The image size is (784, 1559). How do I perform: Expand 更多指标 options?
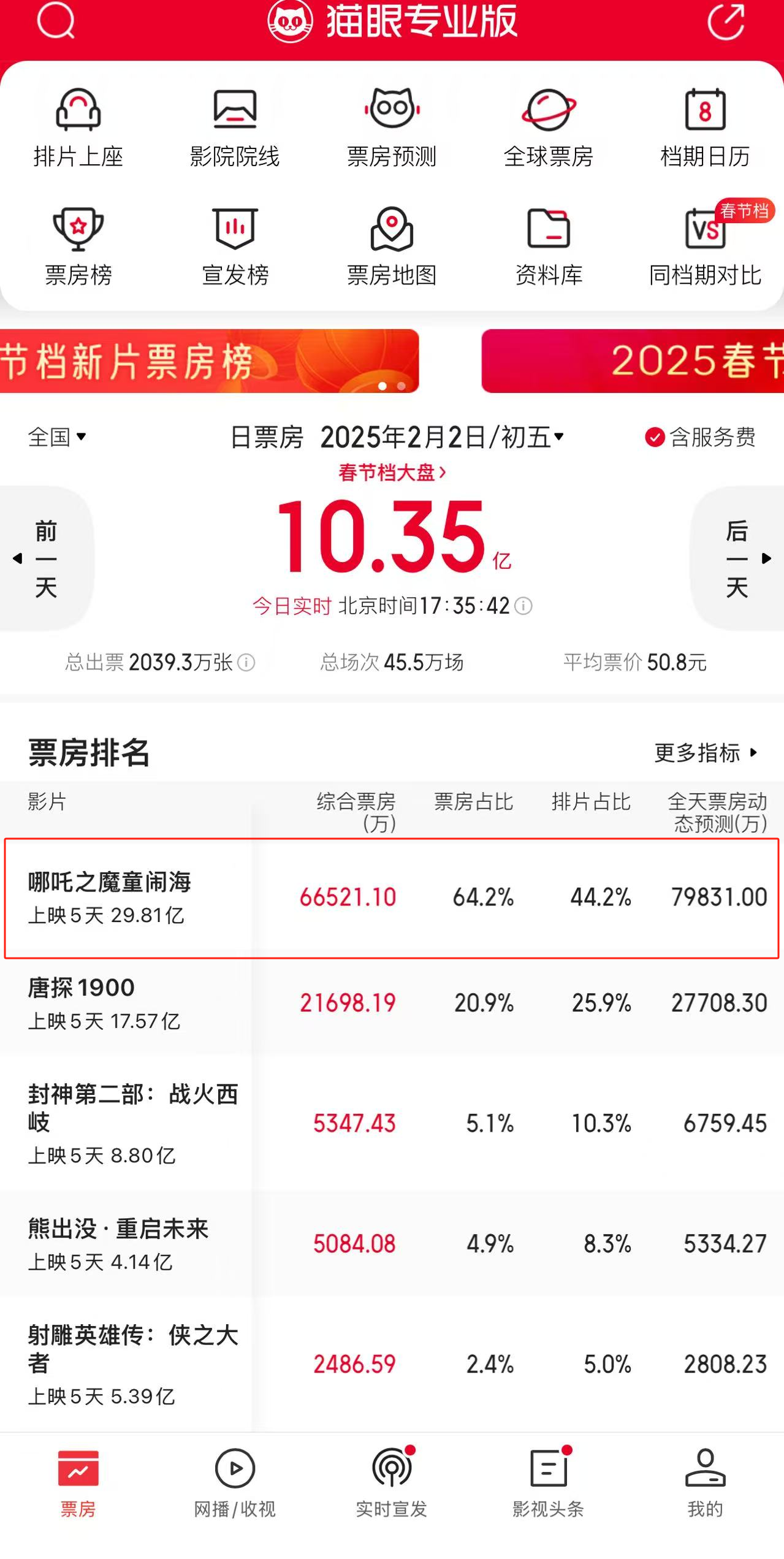(x=706, y=752)
